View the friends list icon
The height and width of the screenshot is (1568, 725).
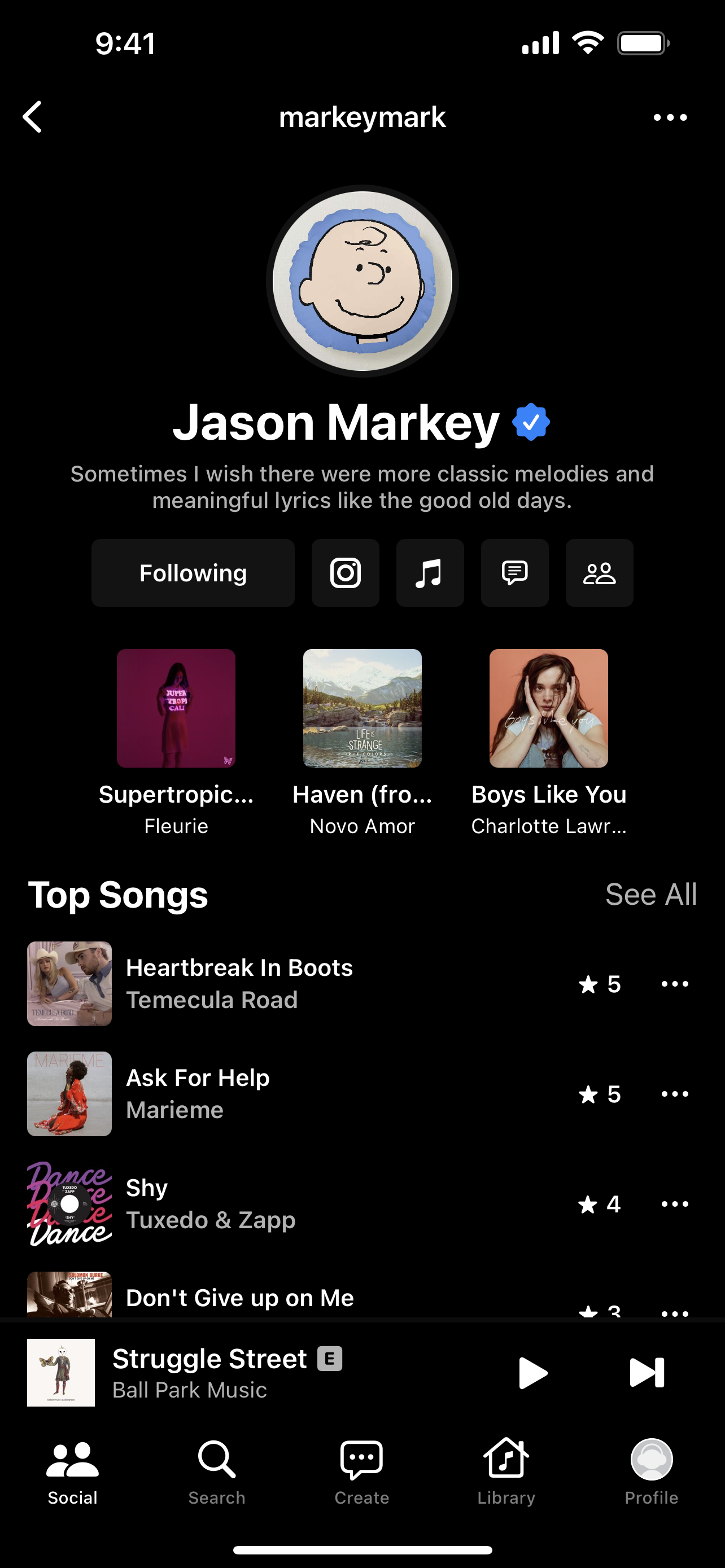pos(599,573)
